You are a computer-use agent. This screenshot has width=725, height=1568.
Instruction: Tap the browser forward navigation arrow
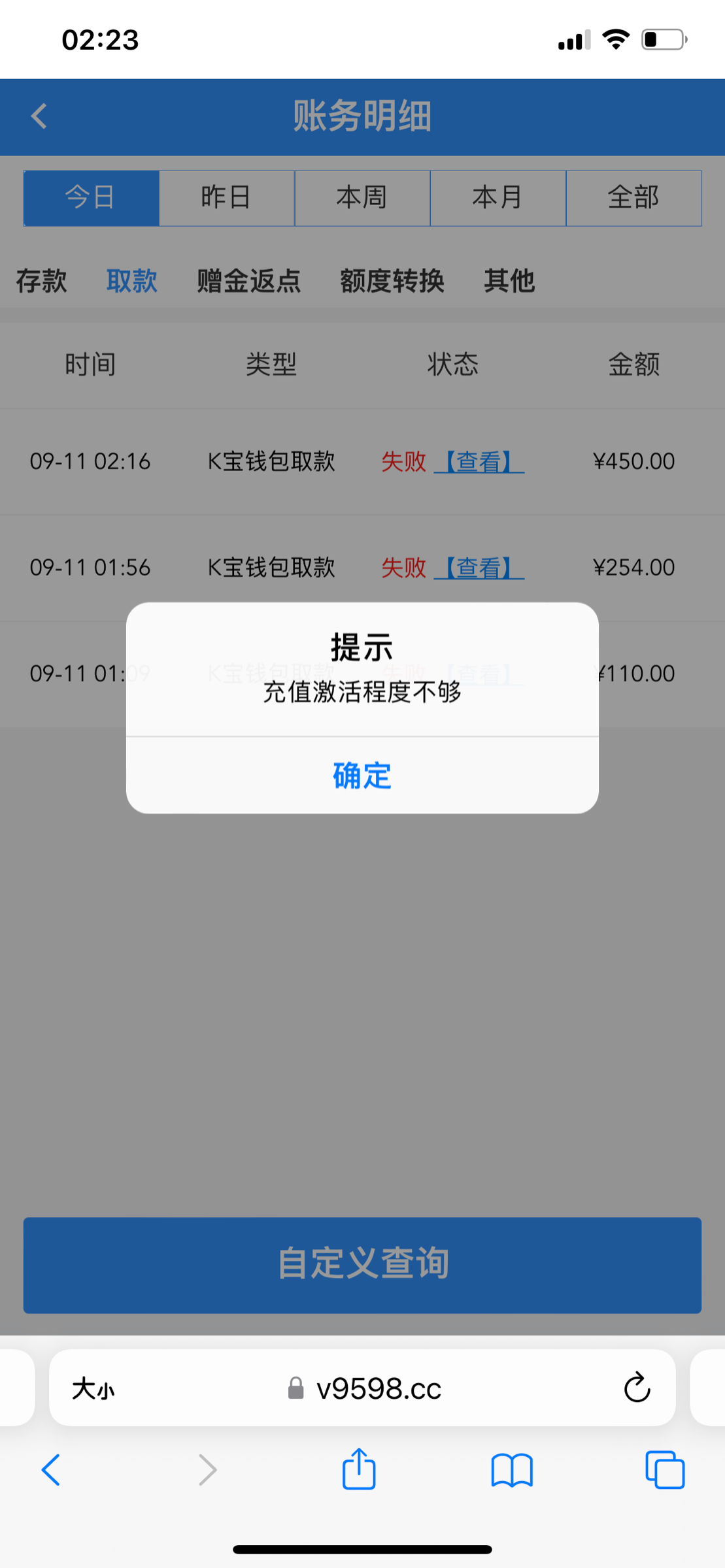click(x=207, y=1470)
